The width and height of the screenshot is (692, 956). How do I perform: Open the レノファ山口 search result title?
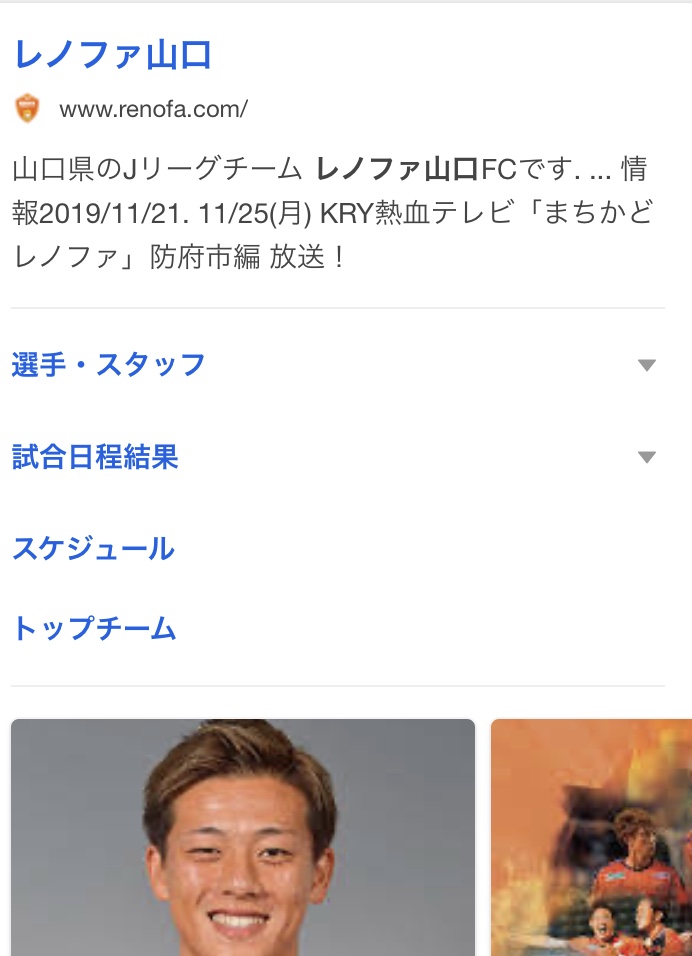[112, 56]
